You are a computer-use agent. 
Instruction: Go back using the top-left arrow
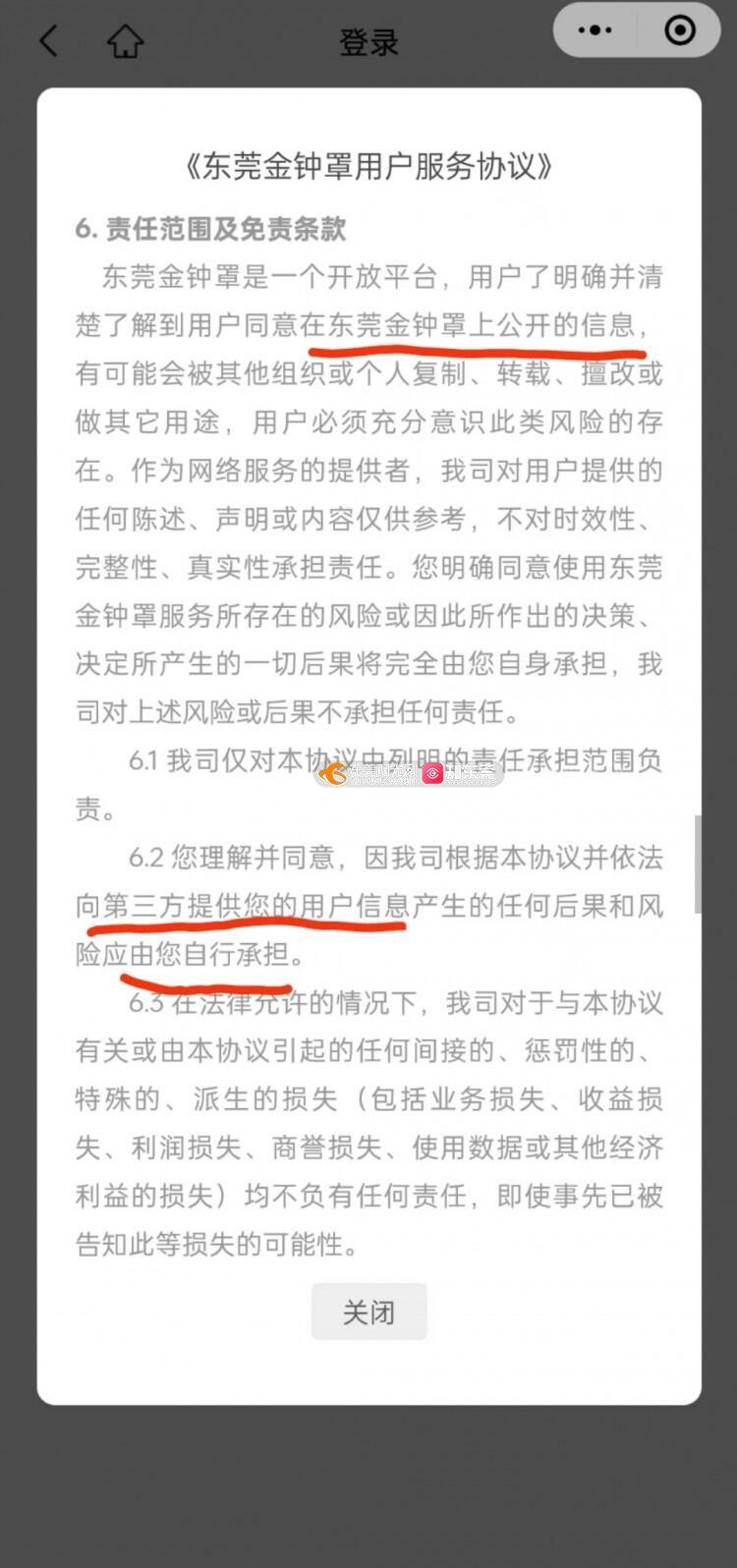pos(48,41)
